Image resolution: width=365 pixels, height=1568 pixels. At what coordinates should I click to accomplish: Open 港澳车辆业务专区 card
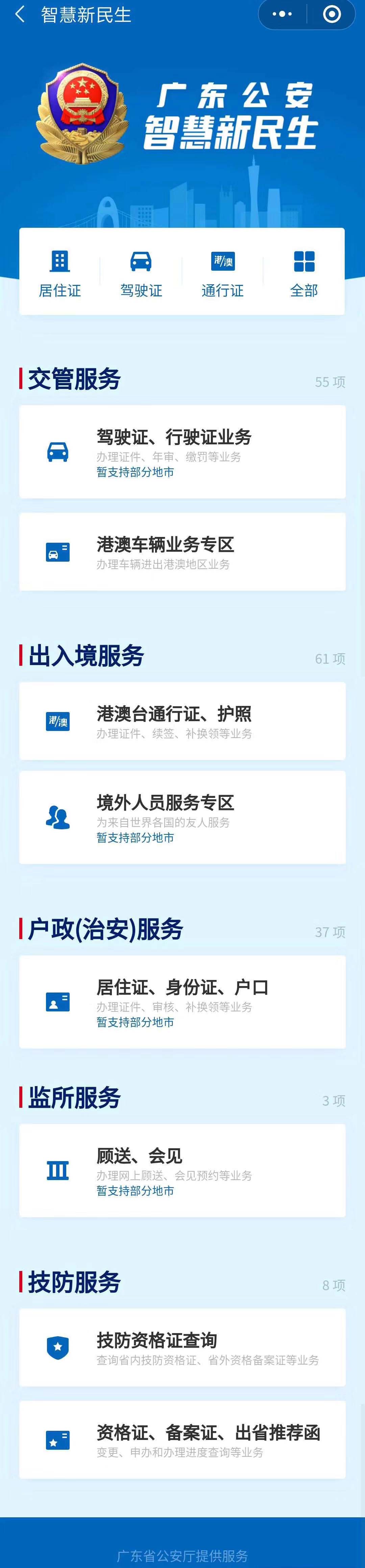click(x=182, y=552)
